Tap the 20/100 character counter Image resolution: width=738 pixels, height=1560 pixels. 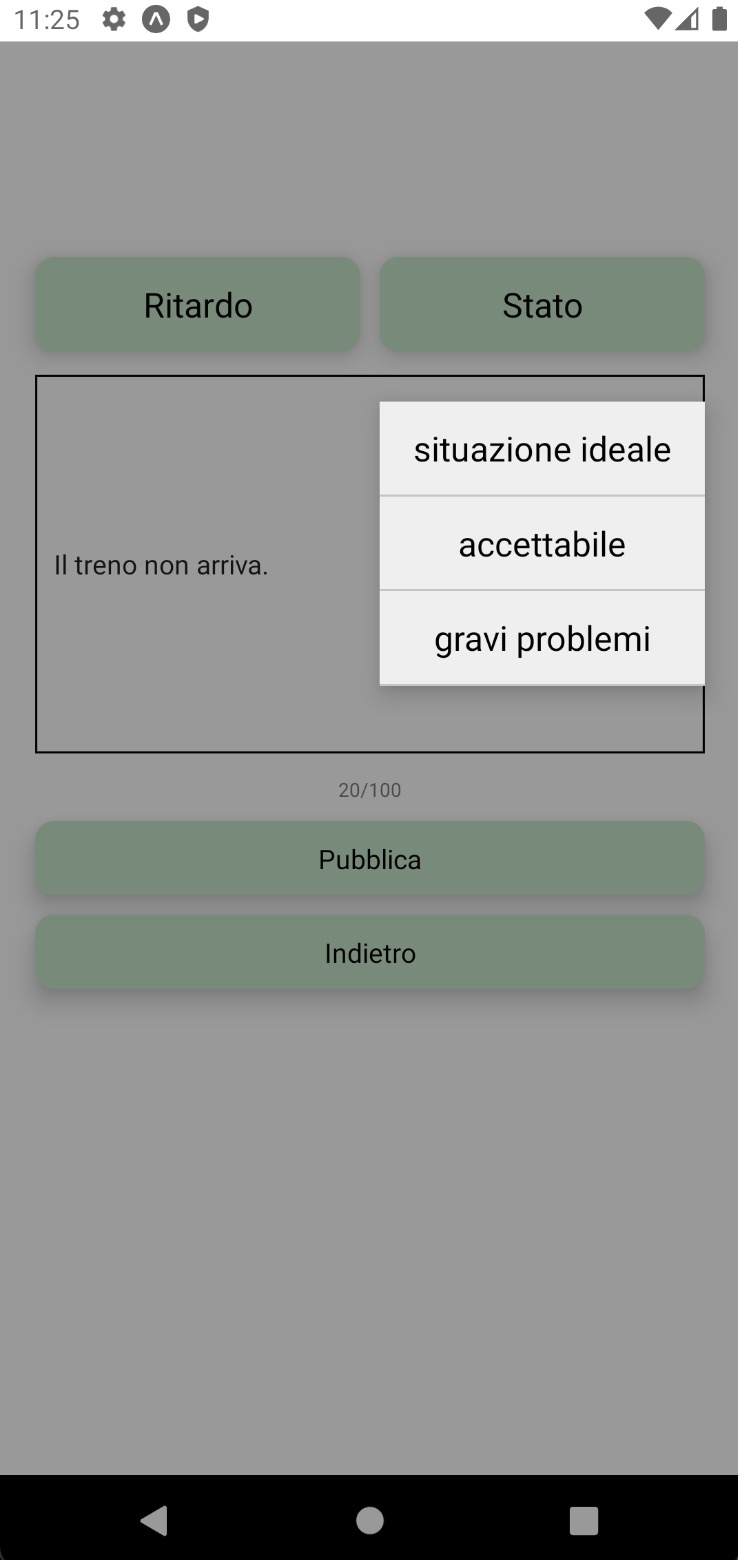(x=369, y=789)
